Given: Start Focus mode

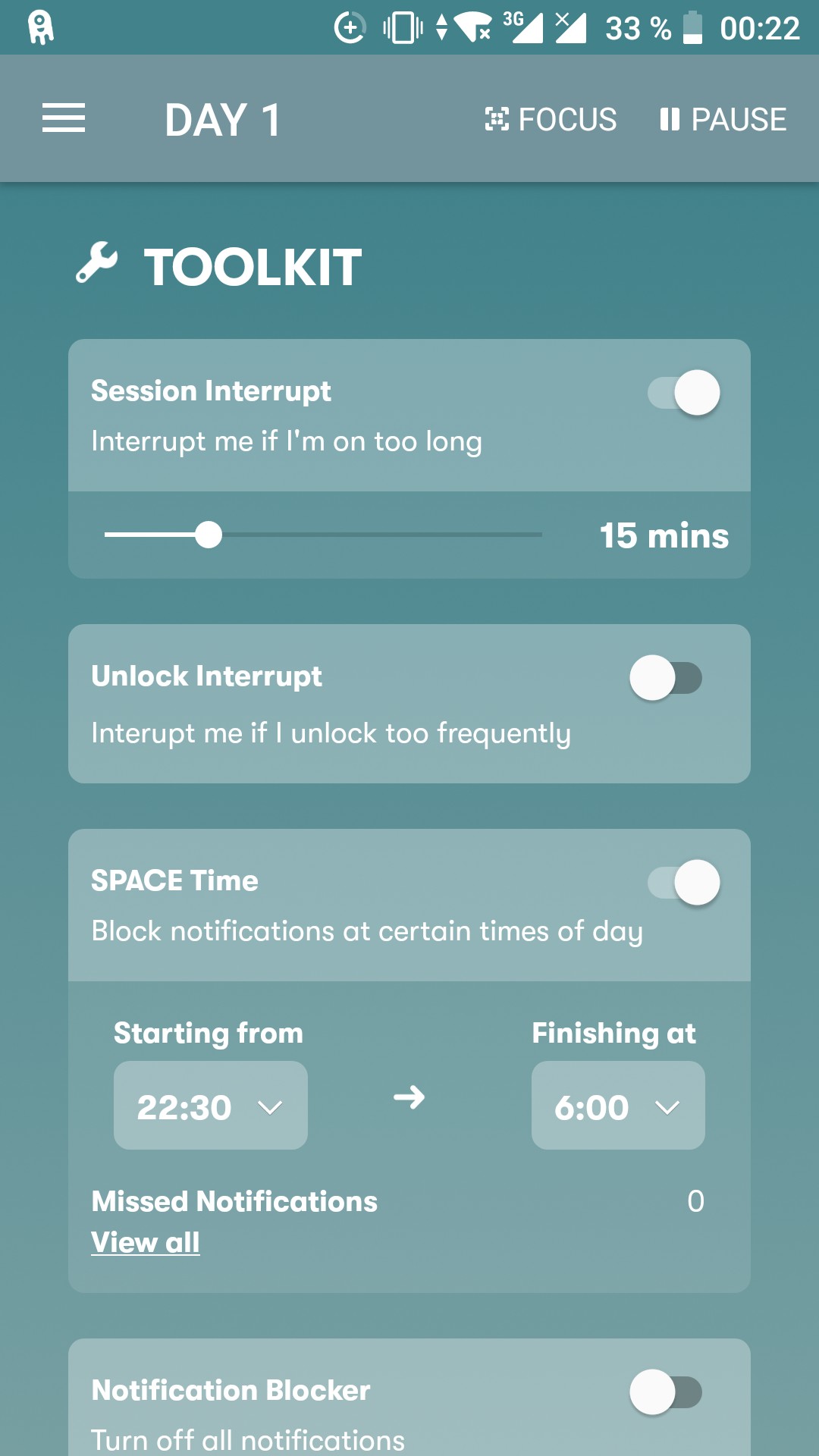Looking at the screenshot, I should pos(551,119).
